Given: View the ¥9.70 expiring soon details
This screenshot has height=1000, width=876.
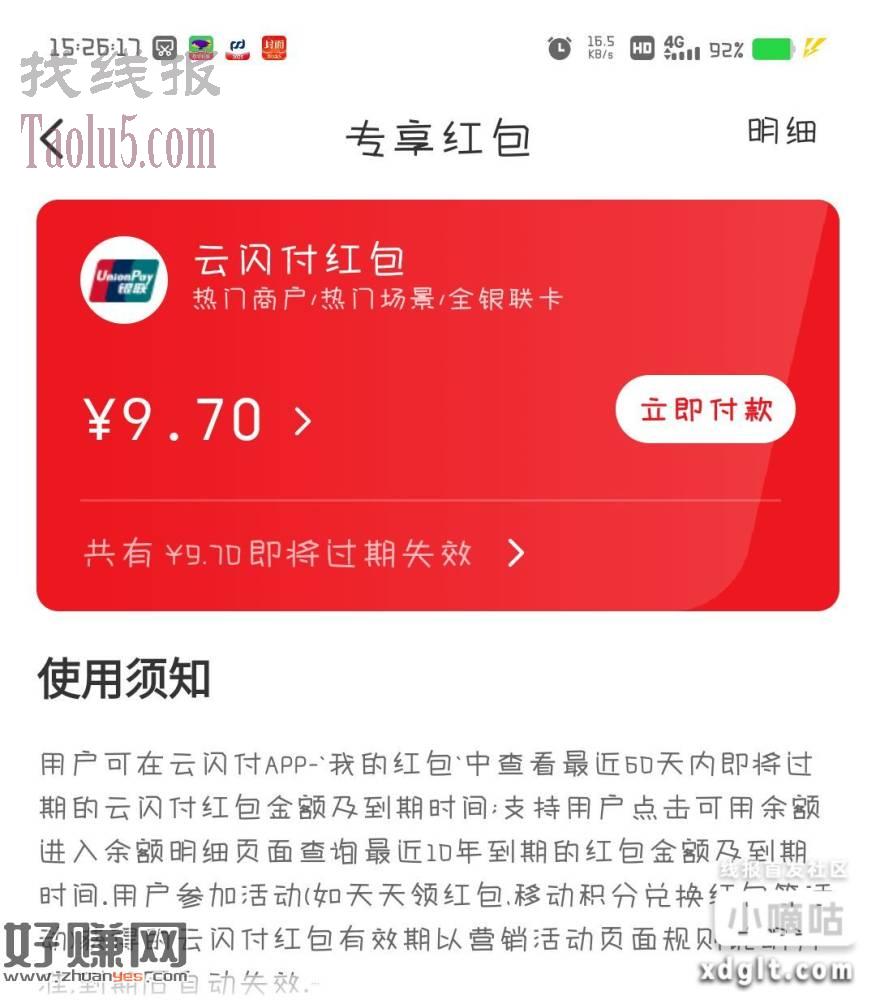Looking at the screenshot, I should 304,553.
